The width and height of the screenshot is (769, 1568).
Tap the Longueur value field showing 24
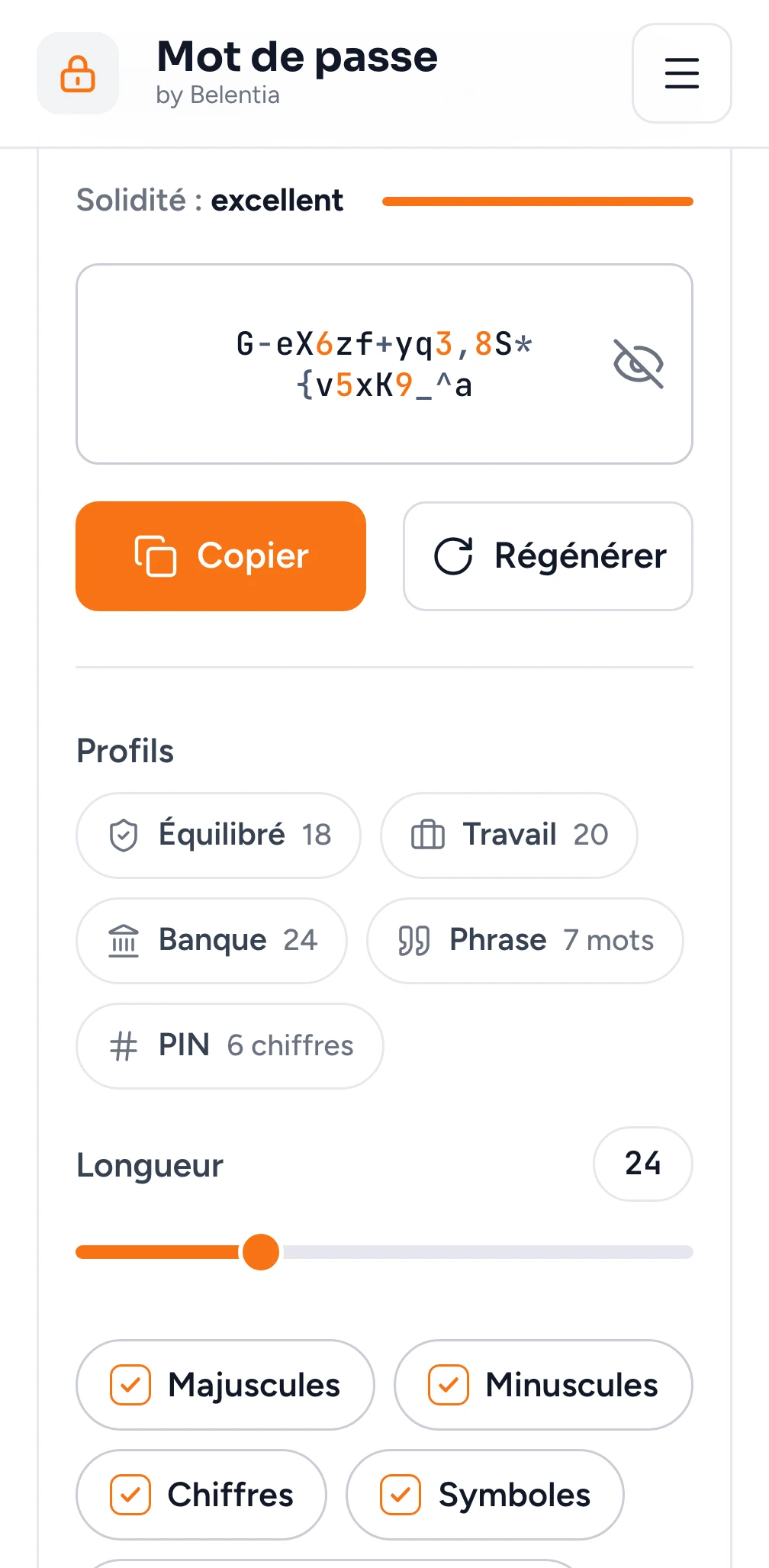(x=642, y=1164)
